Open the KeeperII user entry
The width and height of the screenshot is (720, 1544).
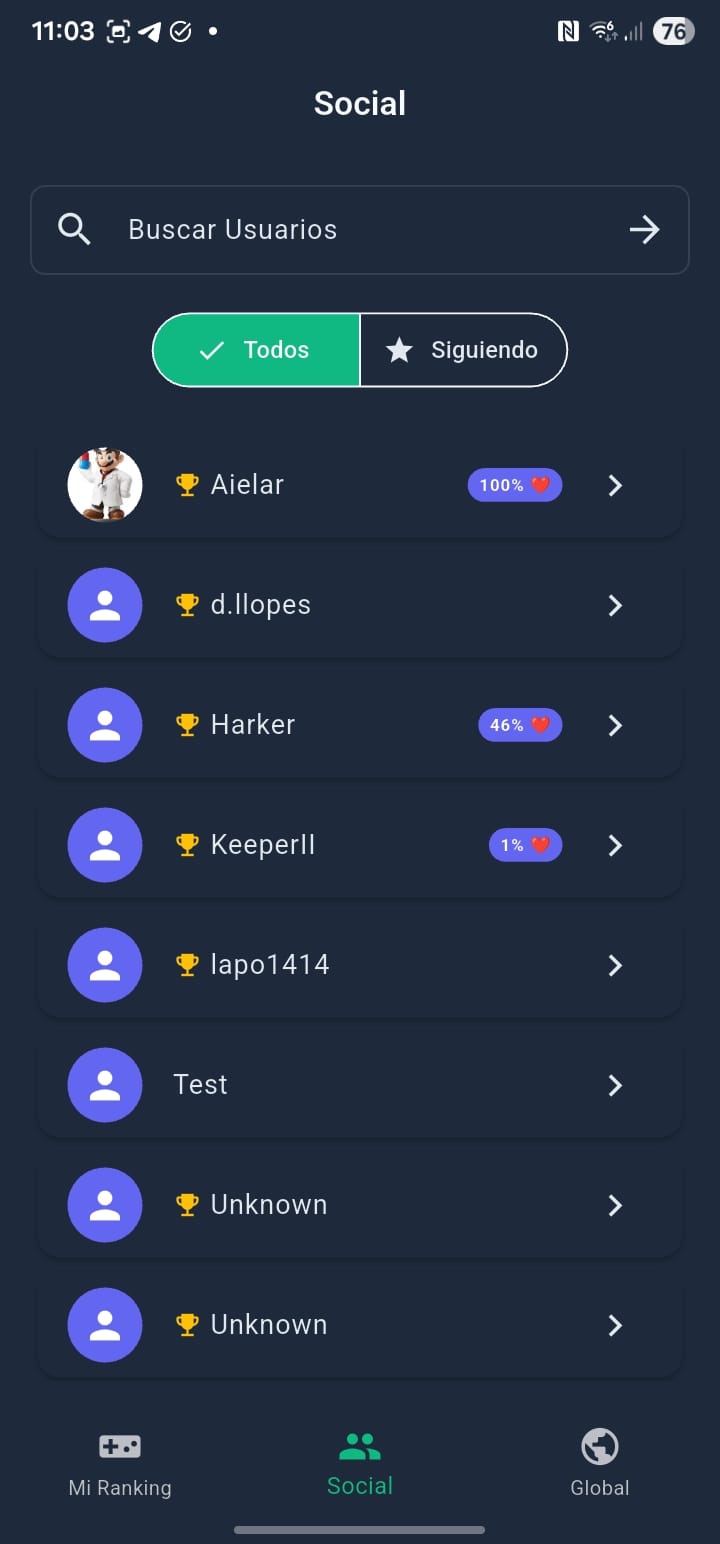[x=360, y=845]
